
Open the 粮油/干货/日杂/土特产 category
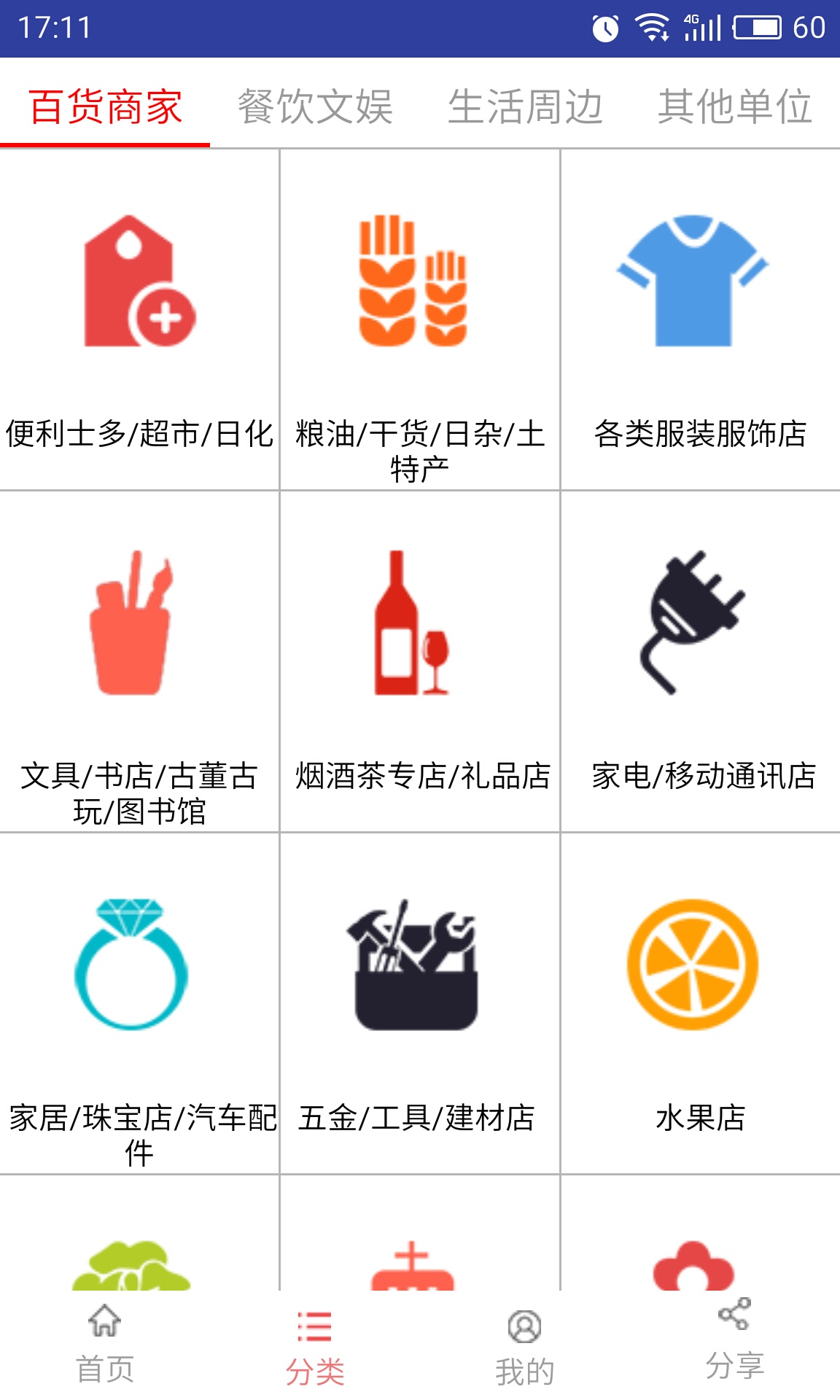420,319
